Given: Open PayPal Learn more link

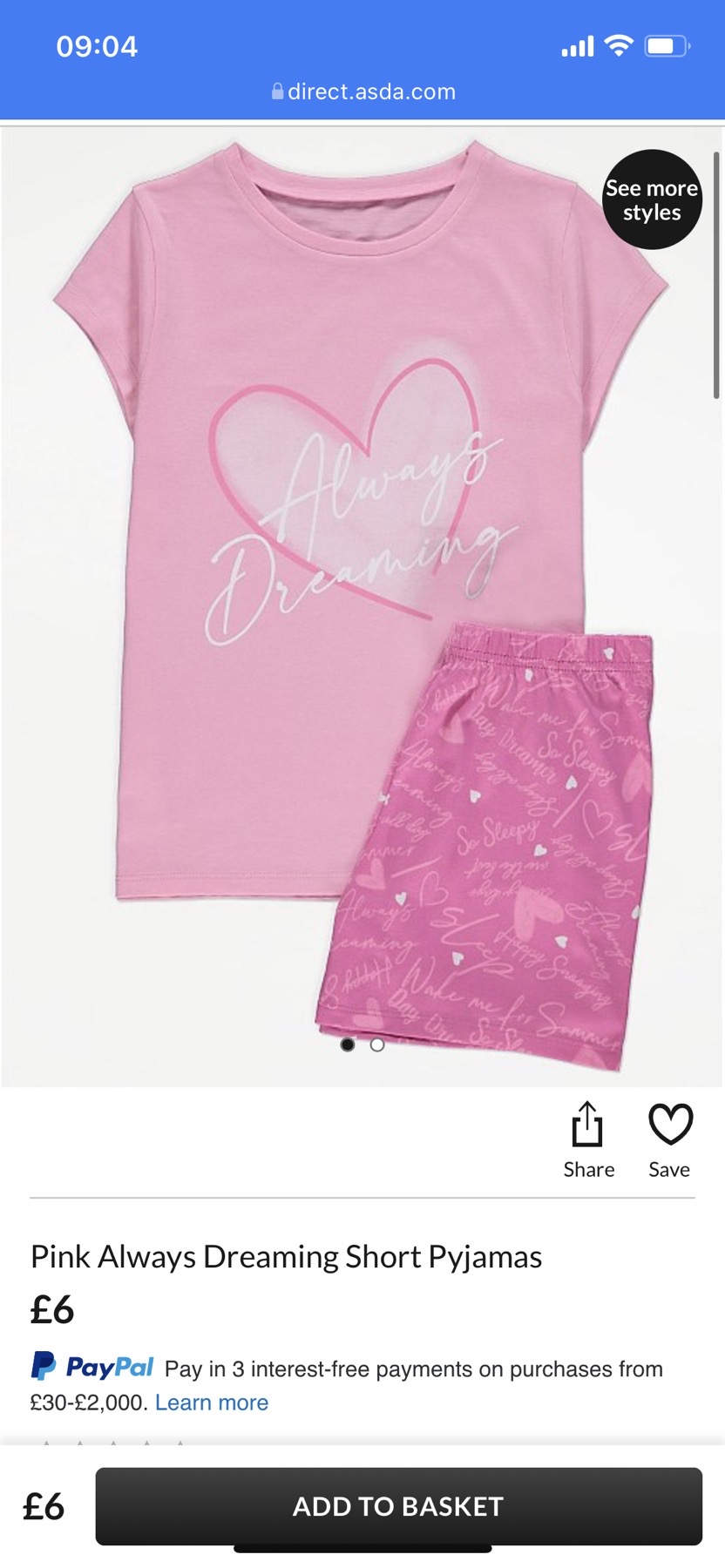Looking at the screenshot, I should [212, 1402].
